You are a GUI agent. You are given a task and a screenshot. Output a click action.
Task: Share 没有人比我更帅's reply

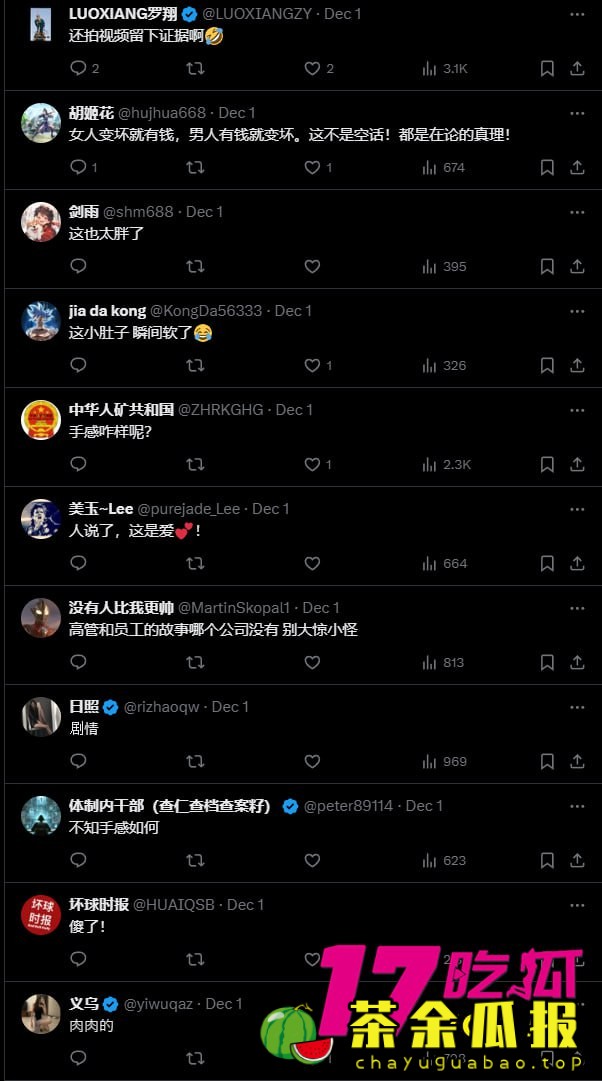577,663
